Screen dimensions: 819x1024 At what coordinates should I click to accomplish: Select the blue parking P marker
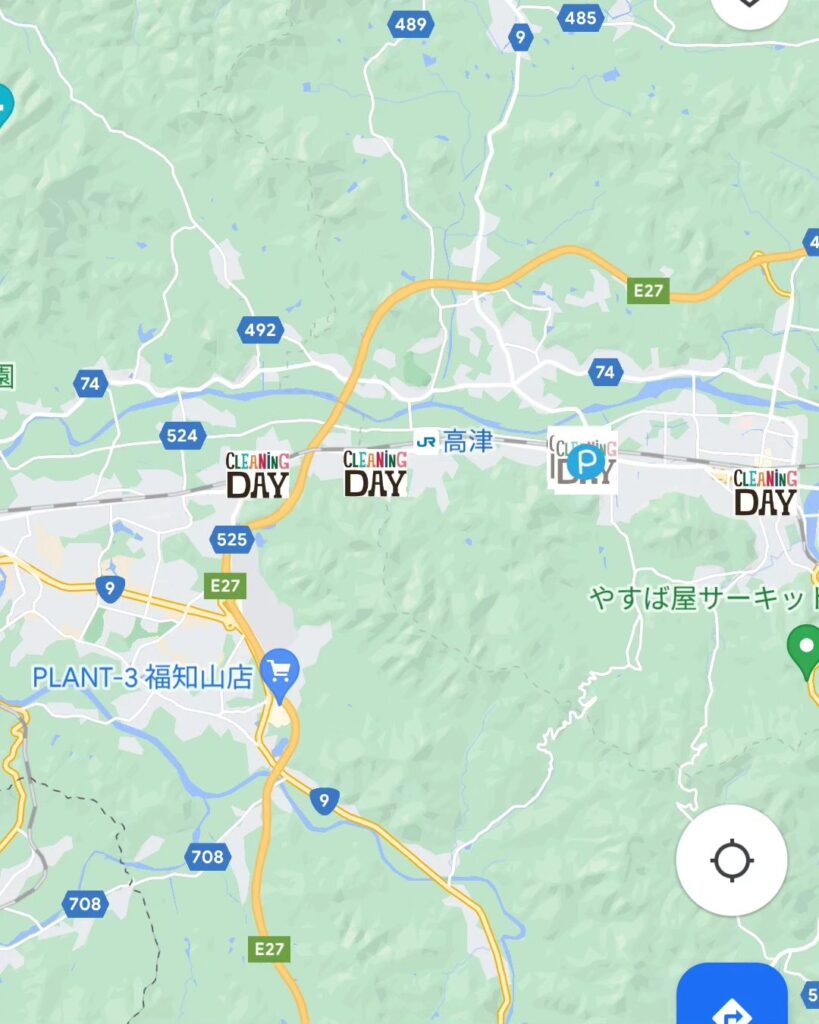coord(586,462)
